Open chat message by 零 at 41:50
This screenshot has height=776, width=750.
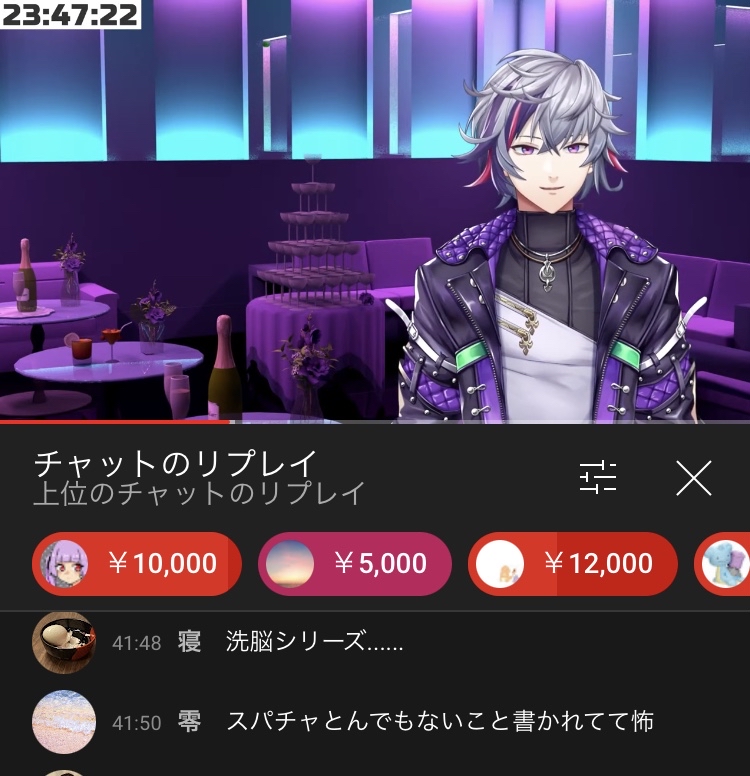400,721
